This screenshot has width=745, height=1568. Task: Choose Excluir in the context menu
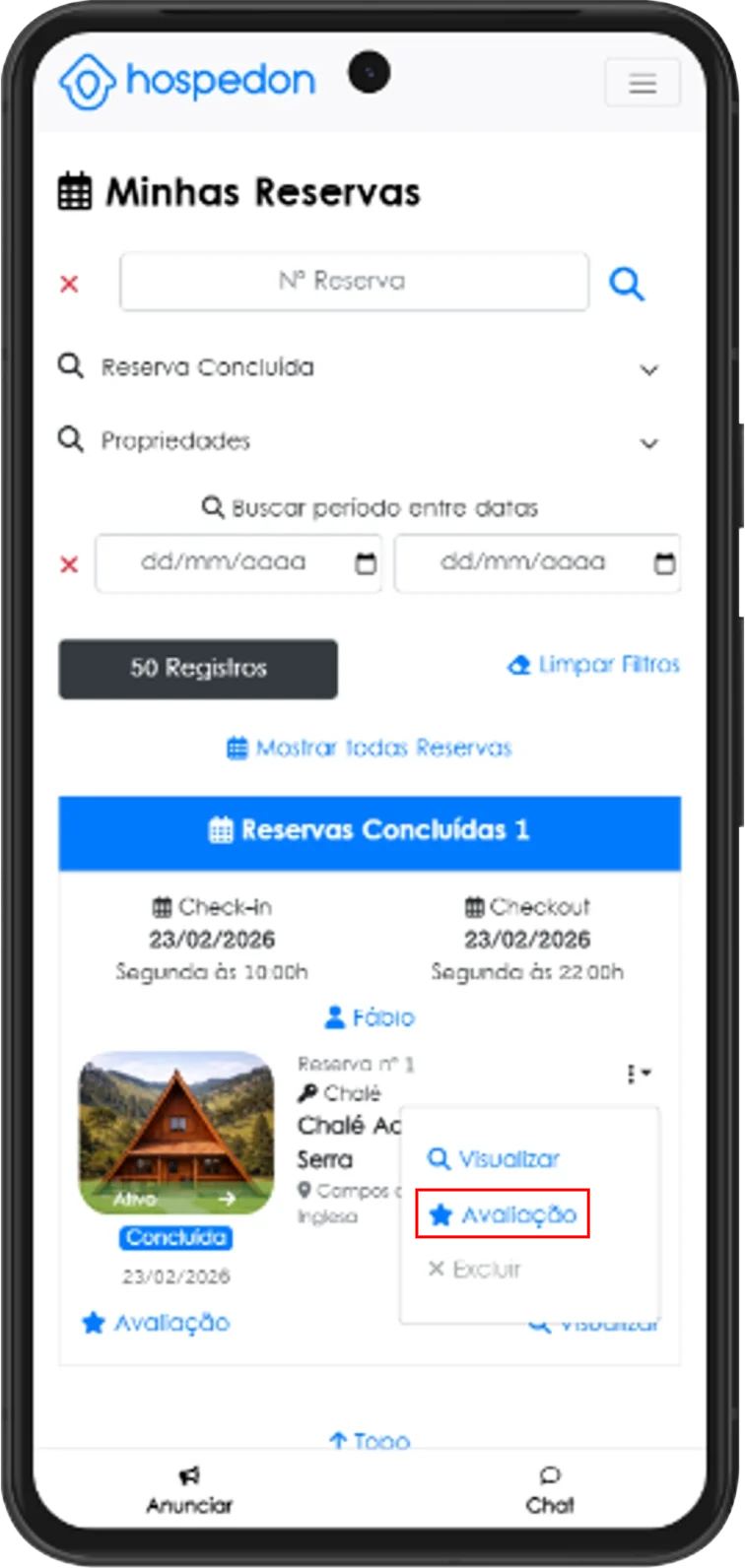click(x=476, y=1269)
